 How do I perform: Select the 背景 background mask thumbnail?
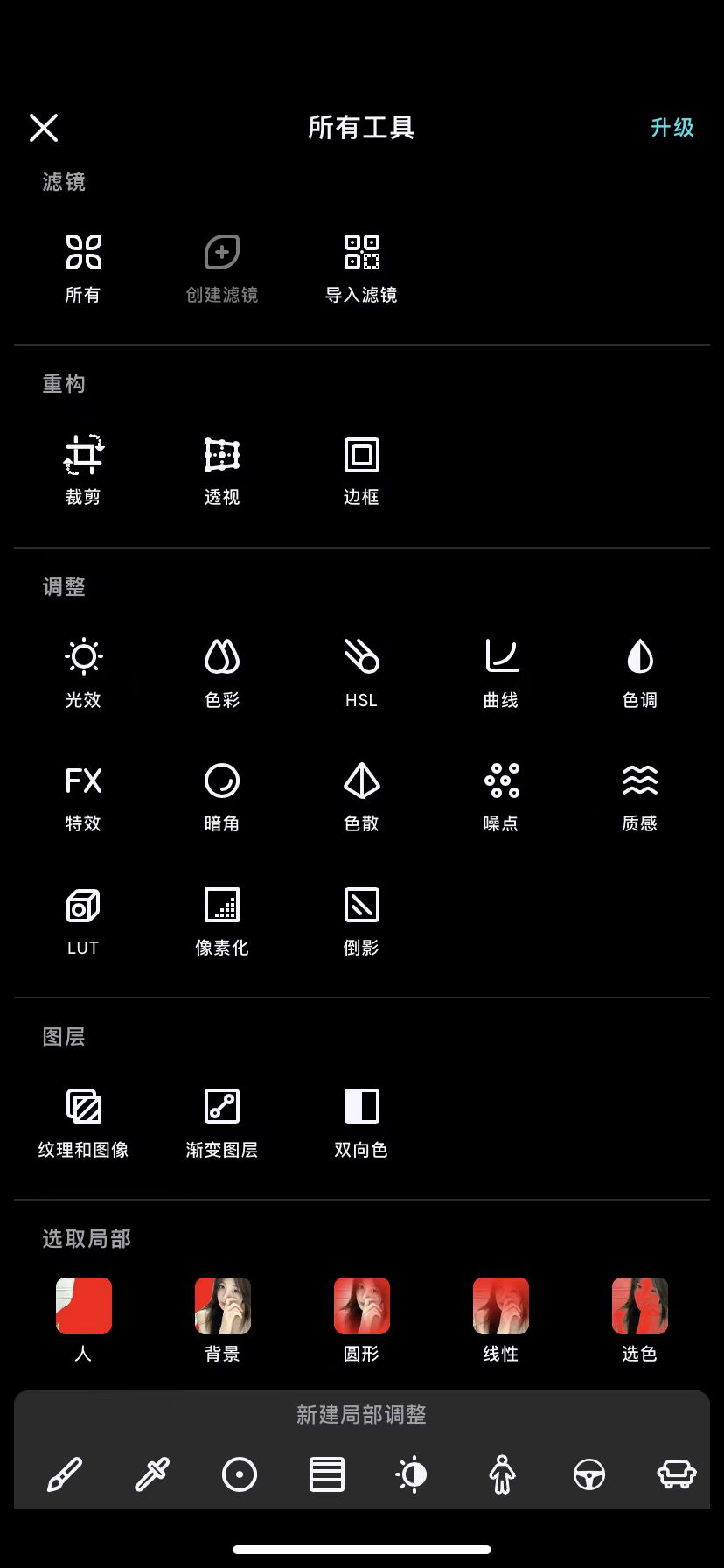221,1305
